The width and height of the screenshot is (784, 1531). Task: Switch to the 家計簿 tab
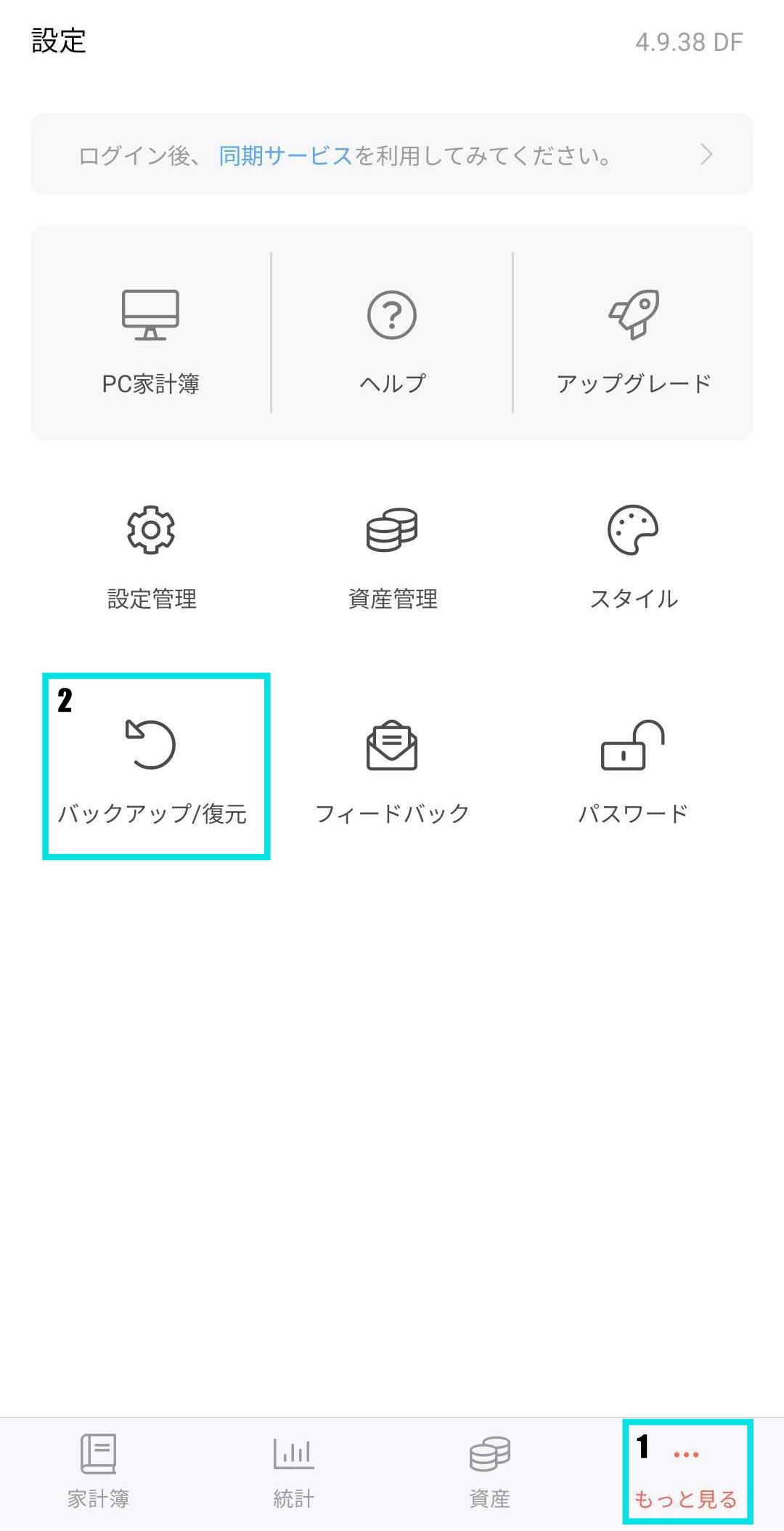[x=98, y=1472]
